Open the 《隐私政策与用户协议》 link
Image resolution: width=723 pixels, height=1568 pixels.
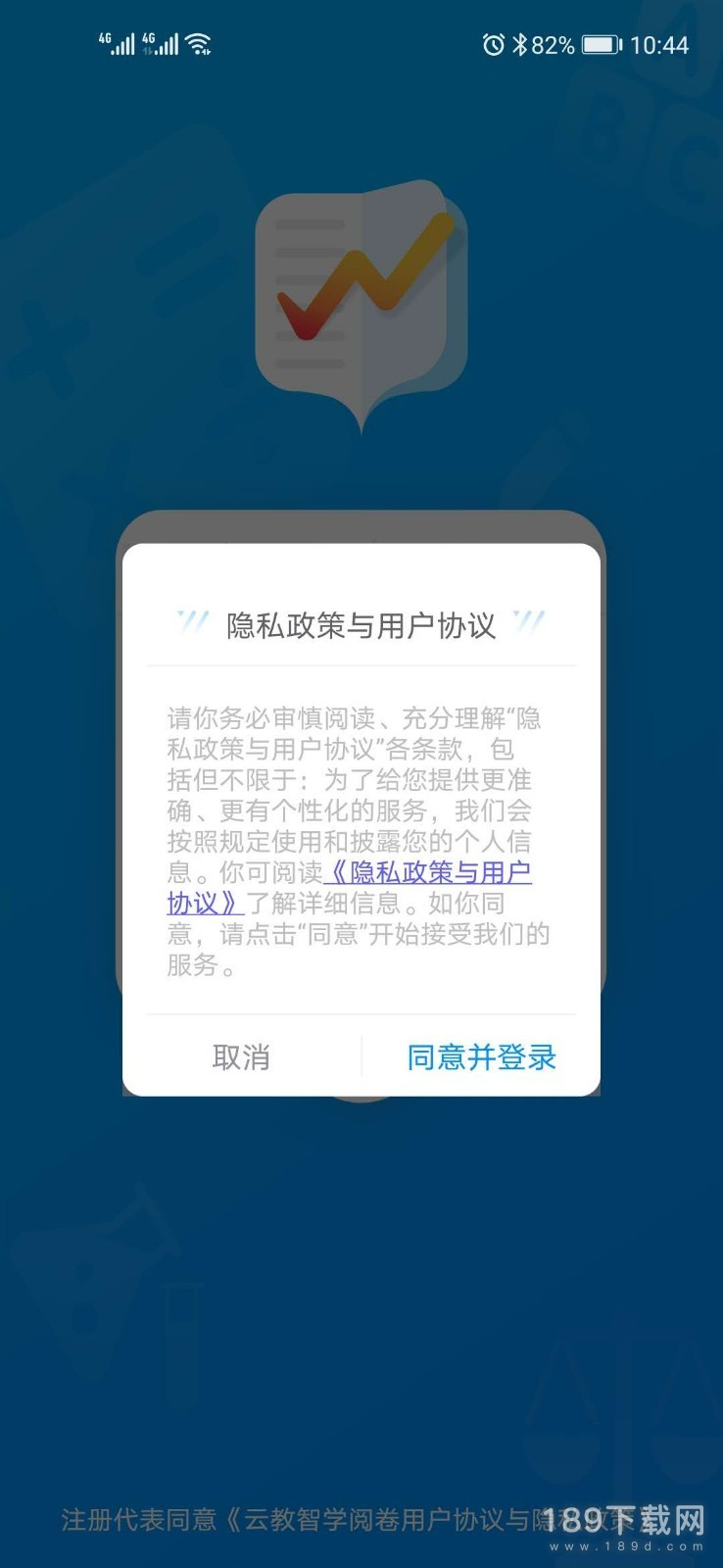(429, 872)
